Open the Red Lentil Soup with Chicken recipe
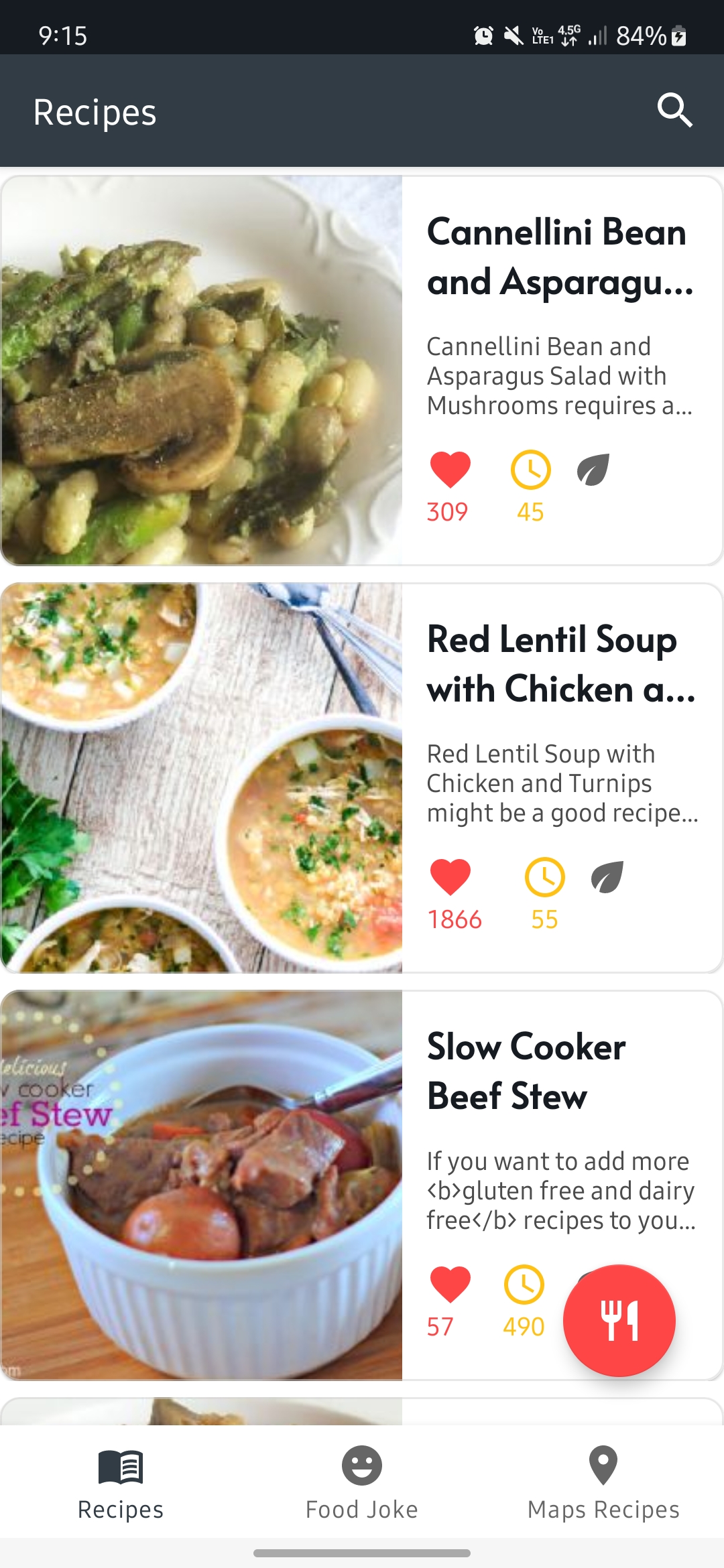The width and height of the screenshot is (724, 1568). click(362, 778)
